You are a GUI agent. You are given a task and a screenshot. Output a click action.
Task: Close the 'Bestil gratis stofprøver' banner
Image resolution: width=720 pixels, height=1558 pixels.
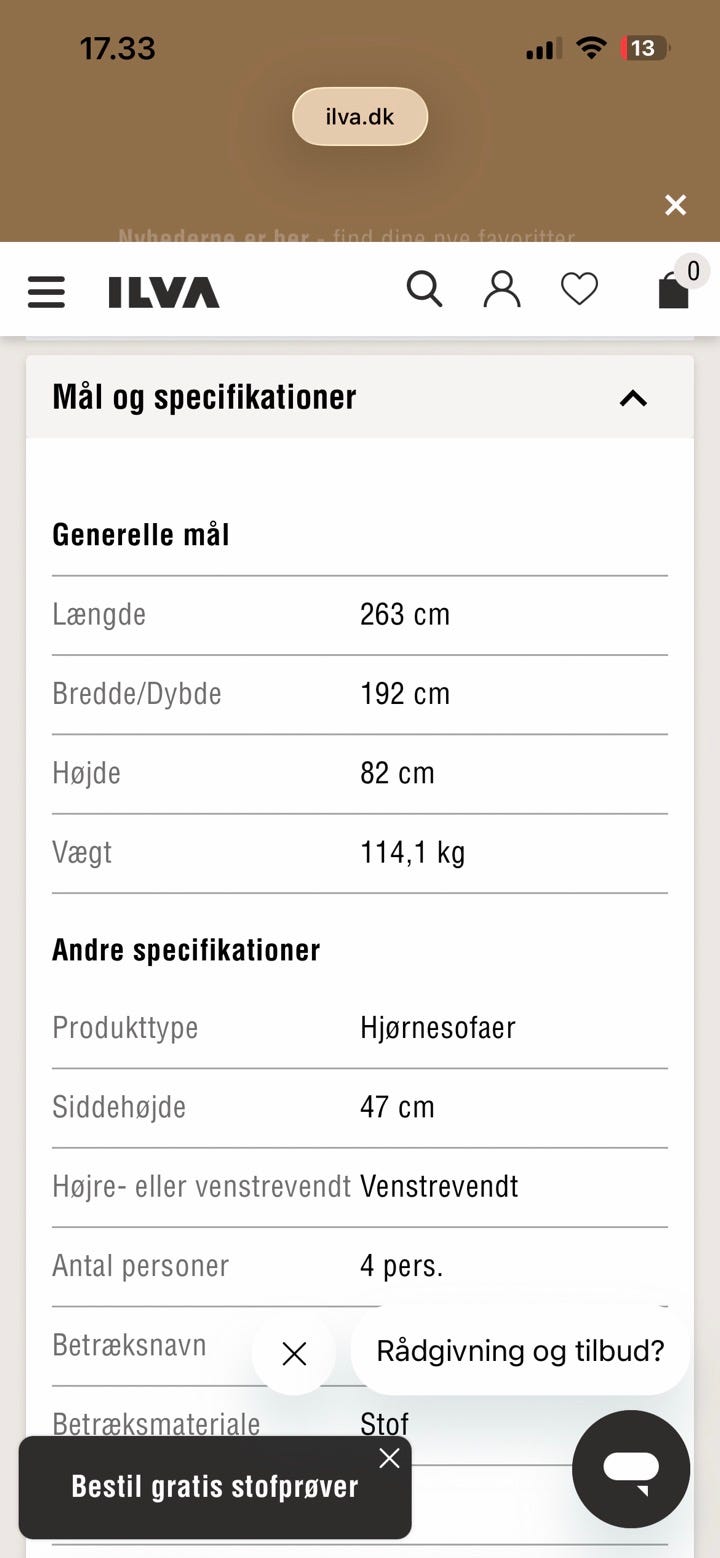389,1458
